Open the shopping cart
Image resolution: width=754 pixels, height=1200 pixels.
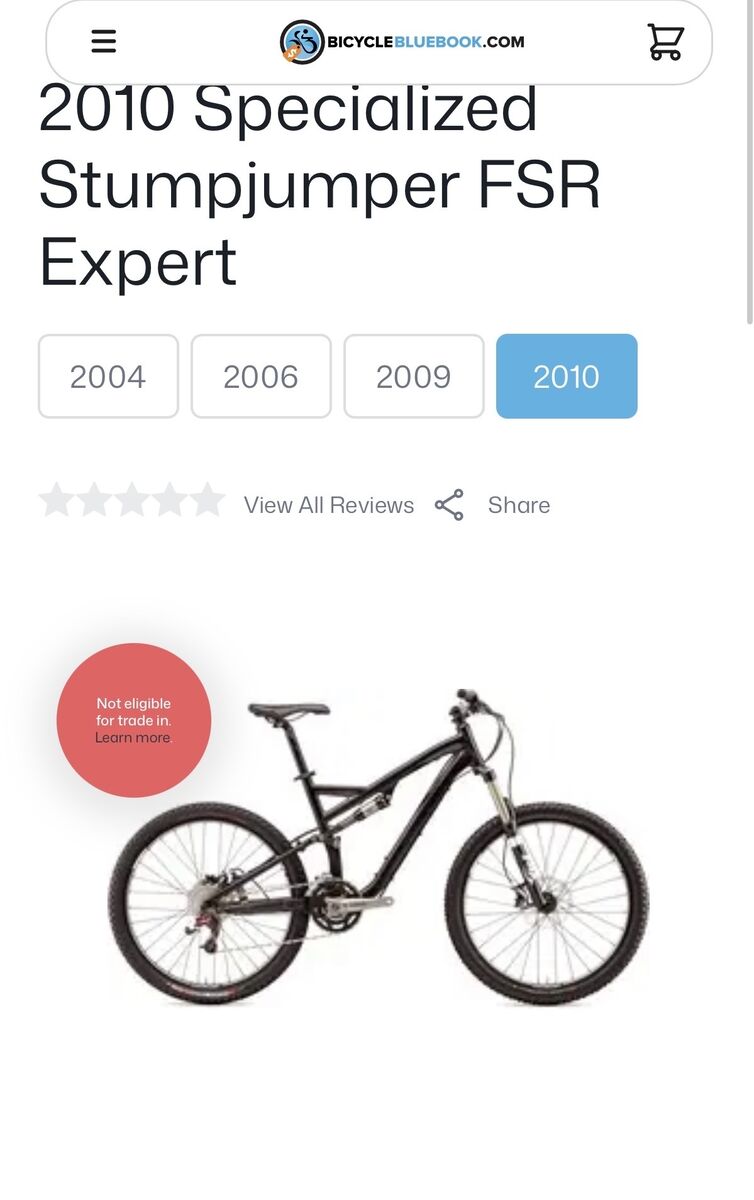pyautogui.click(x=665, y=41)
